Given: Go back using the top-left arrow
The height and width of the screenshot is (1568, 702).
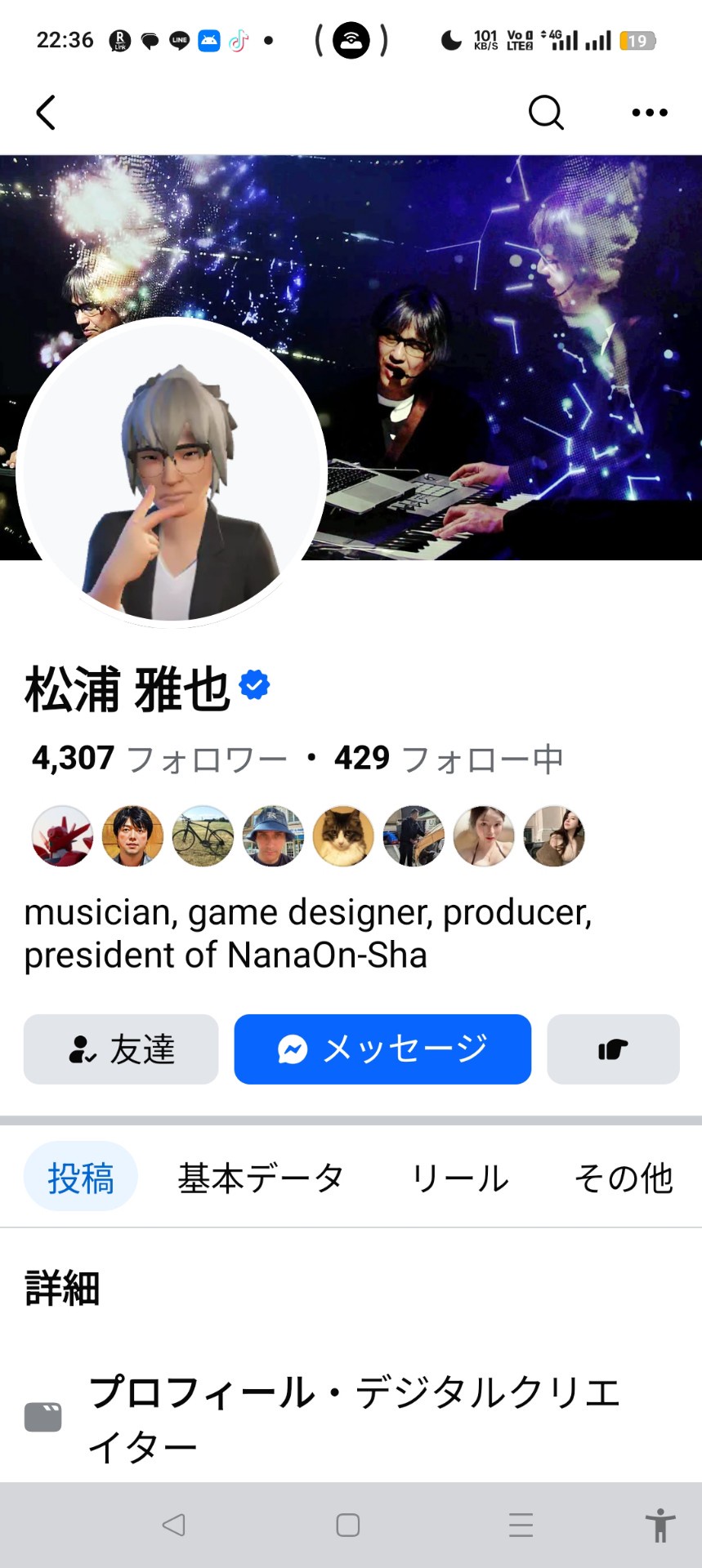Looking at the screenshot, I should pos(46,113).
